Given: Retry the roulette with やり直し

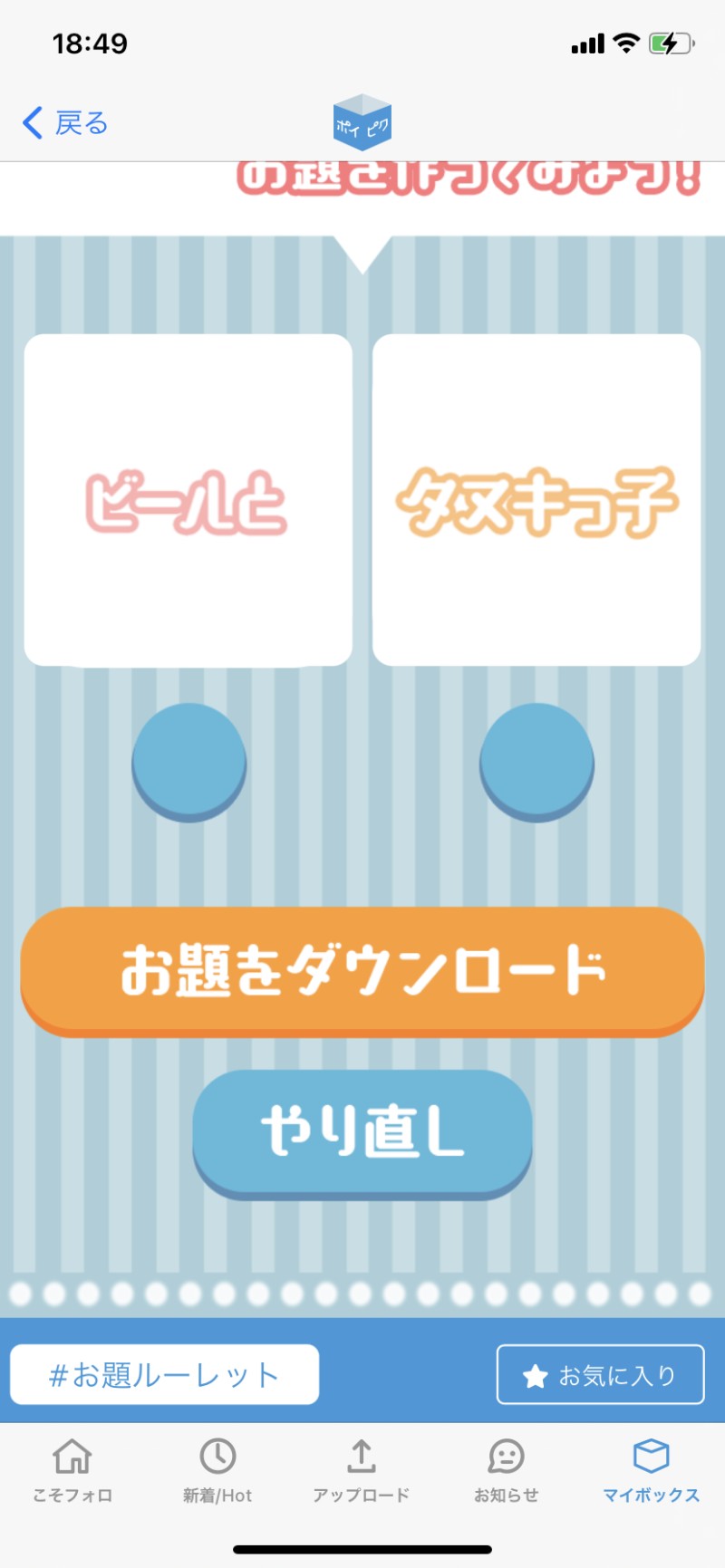Looking at the screenshot, I should (x=362, y=1132).
